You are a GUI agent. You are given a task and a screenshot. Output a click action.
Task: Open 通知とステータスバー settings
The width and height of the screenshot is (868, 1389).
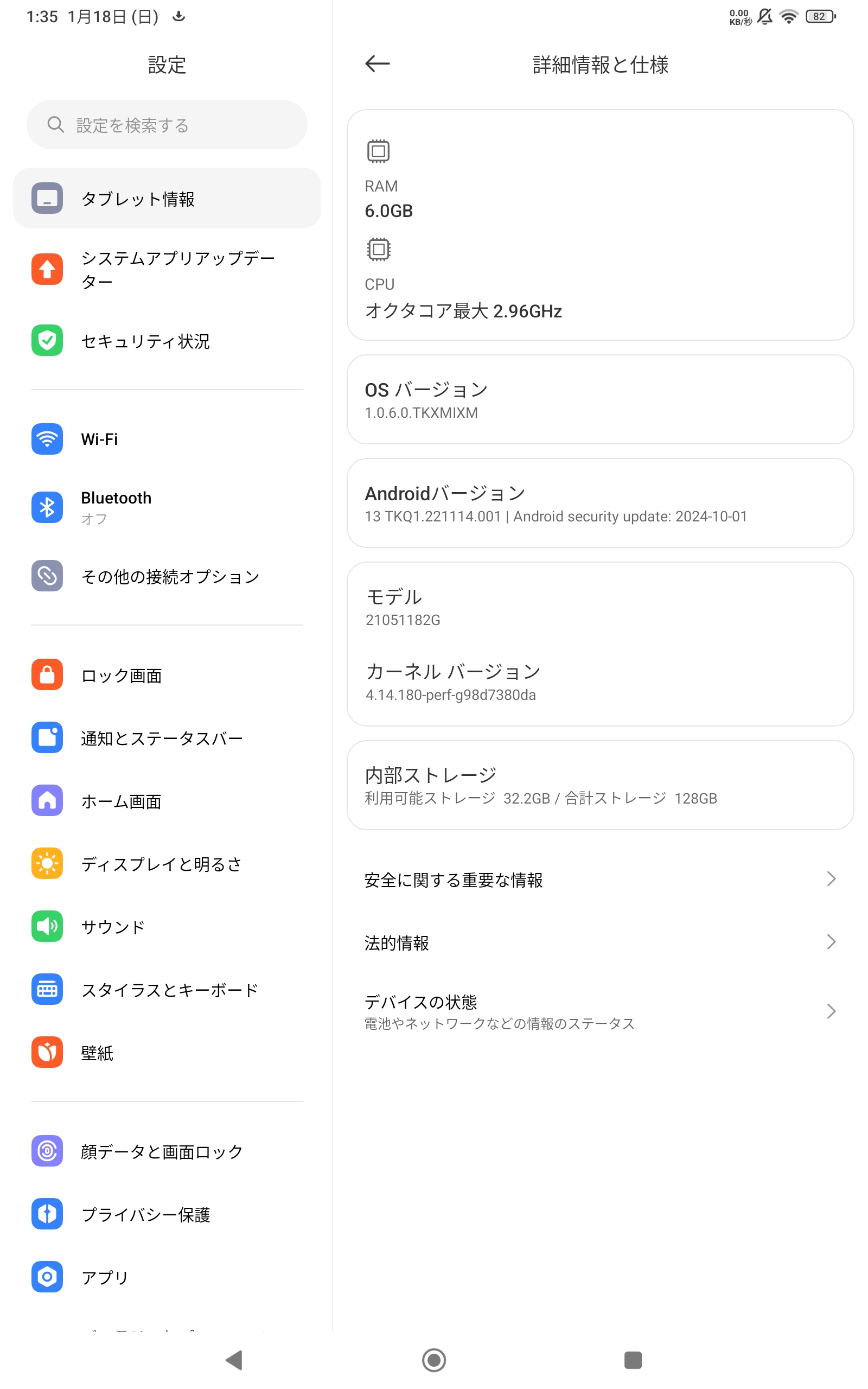click(x=167, y=737)
